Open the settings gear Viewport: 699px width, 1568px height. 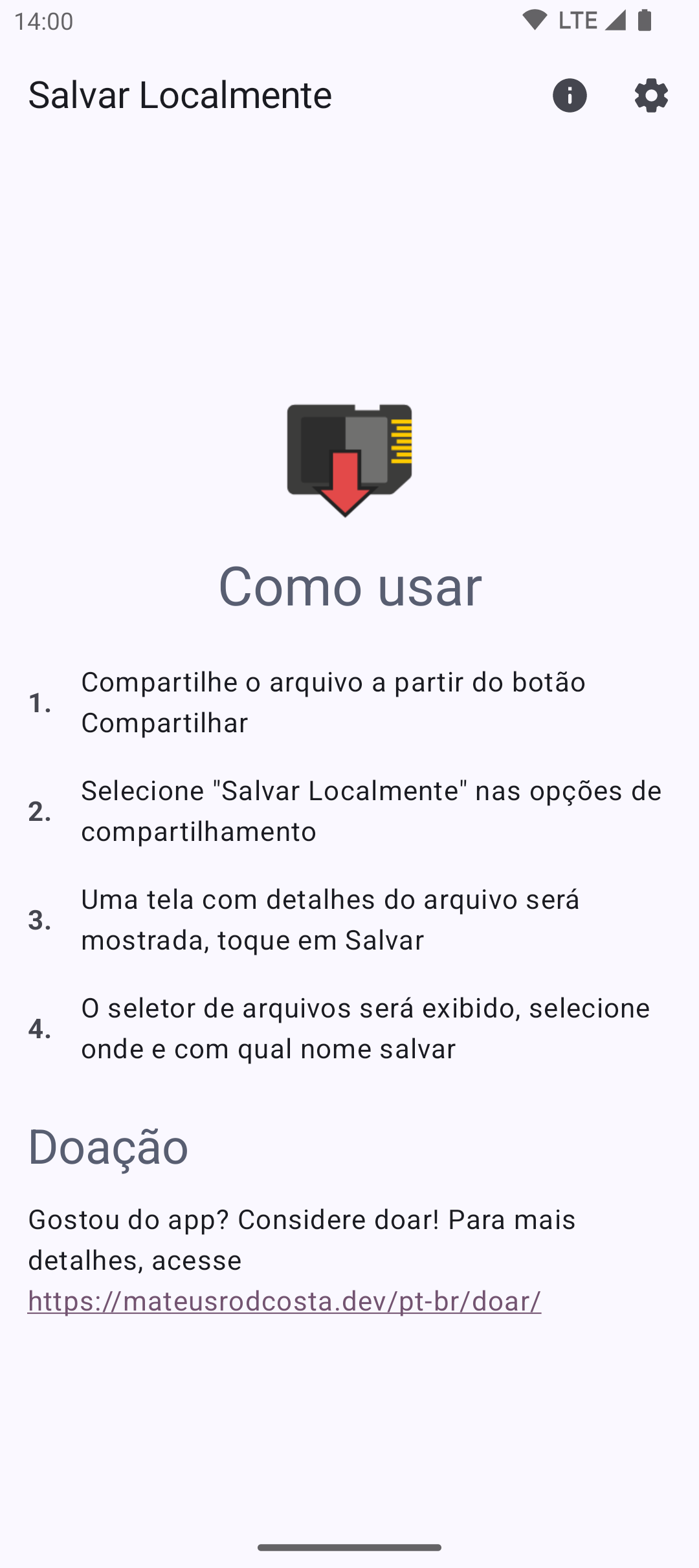pyautogui.click(x=651, y=96)
